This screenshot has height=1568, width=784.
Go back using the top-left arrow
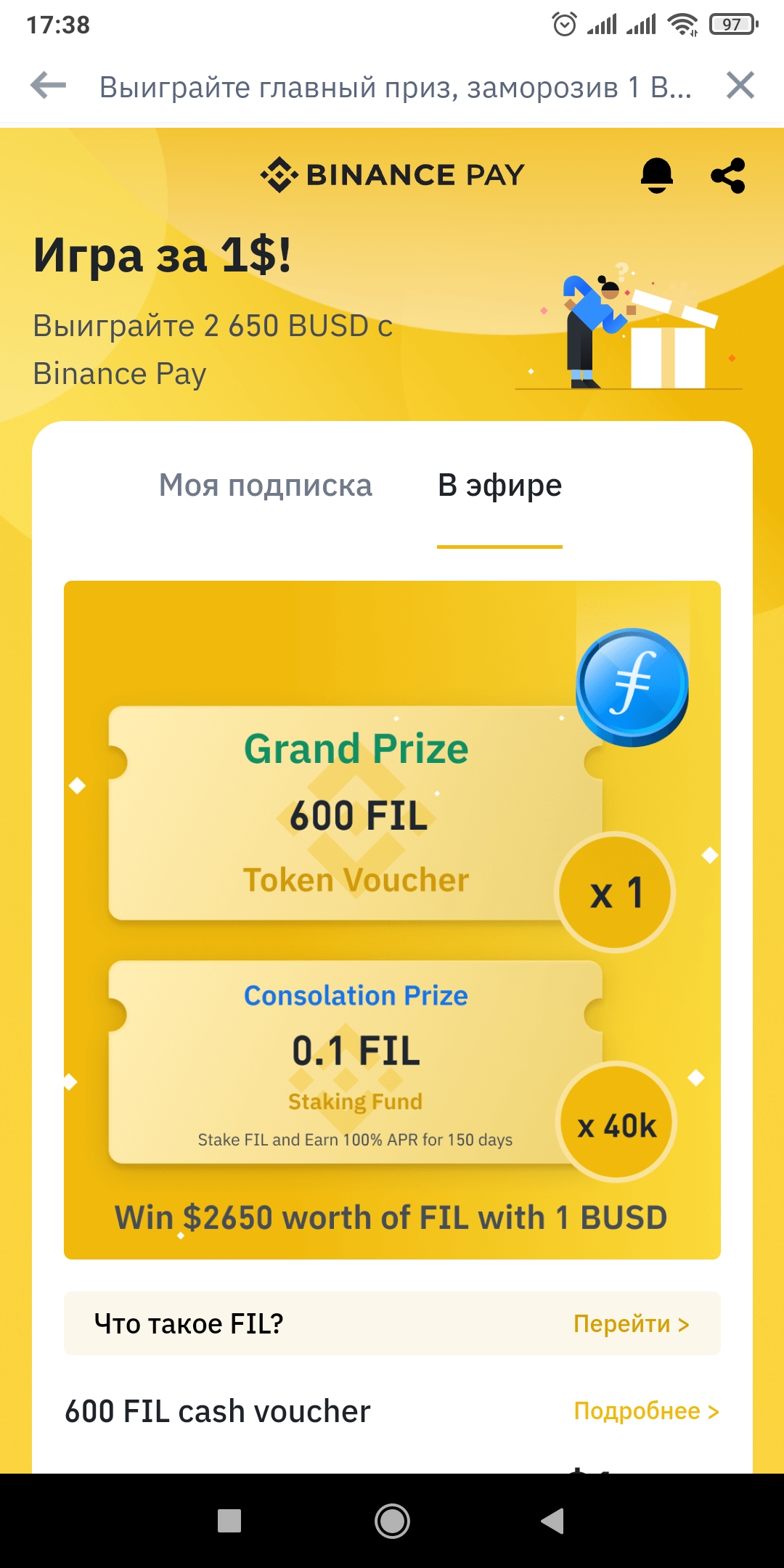pyautogui.click(x=48, y=86)
